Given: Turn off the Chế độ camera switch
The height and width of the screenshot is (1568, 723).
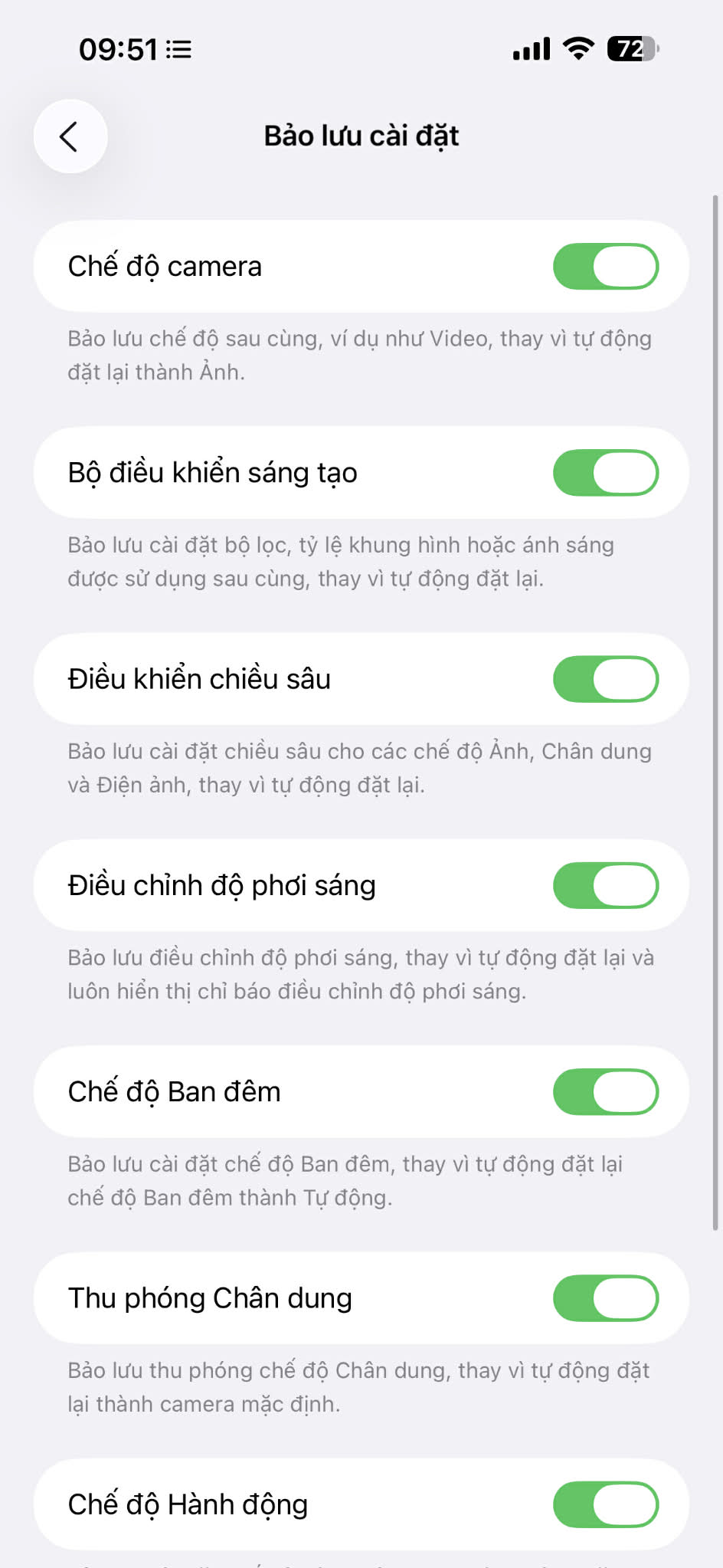Looking at the screenshot, I should (x=605, y=267).
